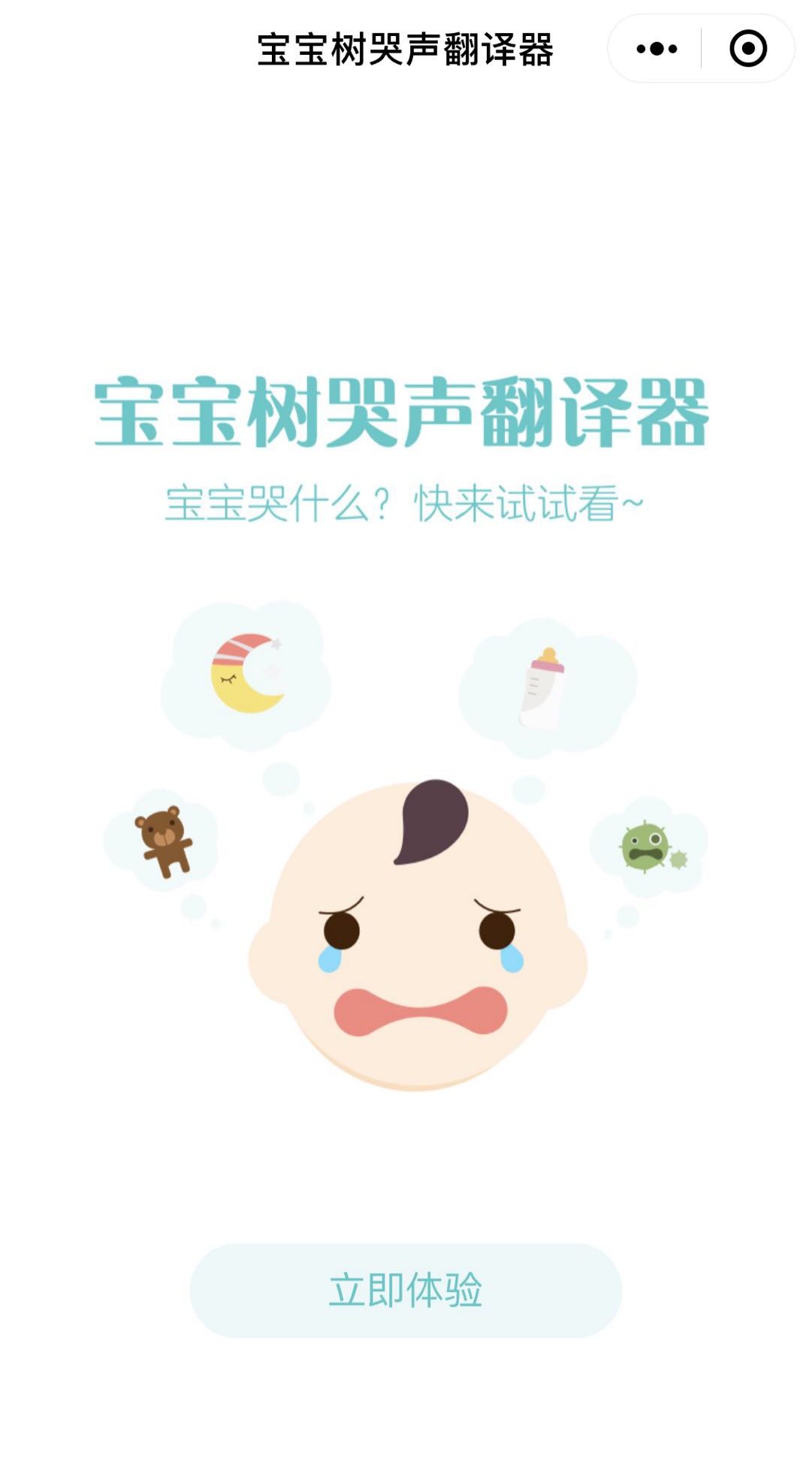Open the mini program's three-dot menu
Viewport: 812px width, 1474px height.
[x=657, y=49]
